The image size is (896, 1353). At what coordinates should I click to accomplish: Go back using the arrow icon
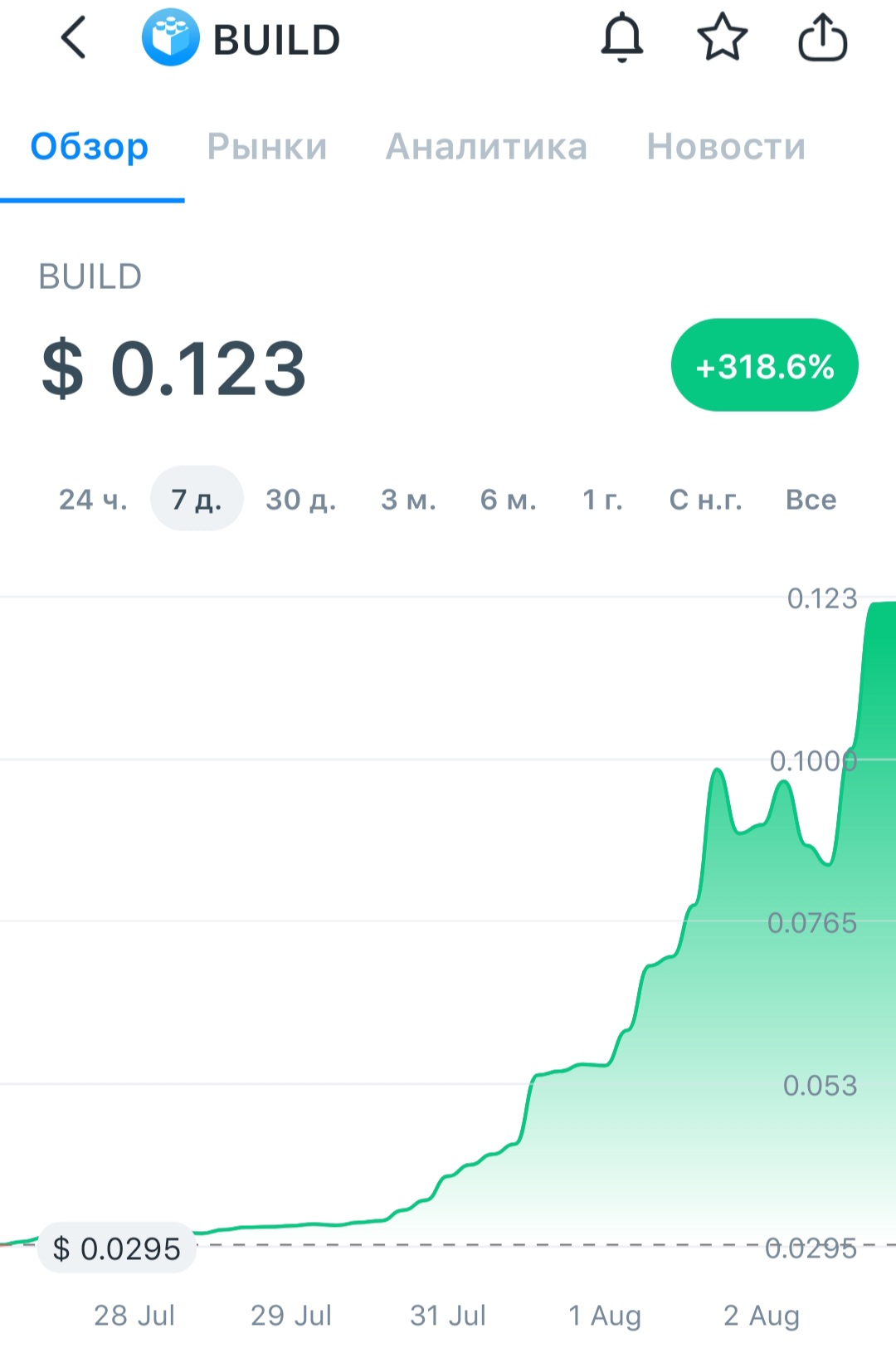tap(74, 39)
